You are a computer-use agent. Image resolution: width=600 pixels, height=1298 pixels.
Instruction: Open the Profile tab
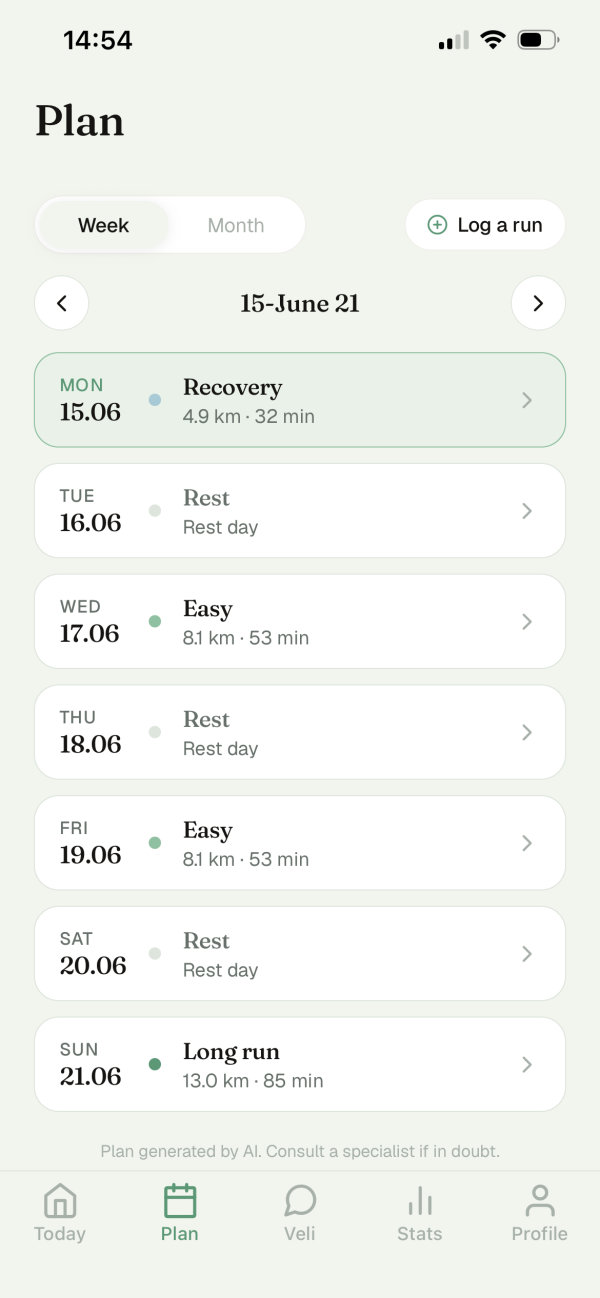click(x=540, y=1213)
